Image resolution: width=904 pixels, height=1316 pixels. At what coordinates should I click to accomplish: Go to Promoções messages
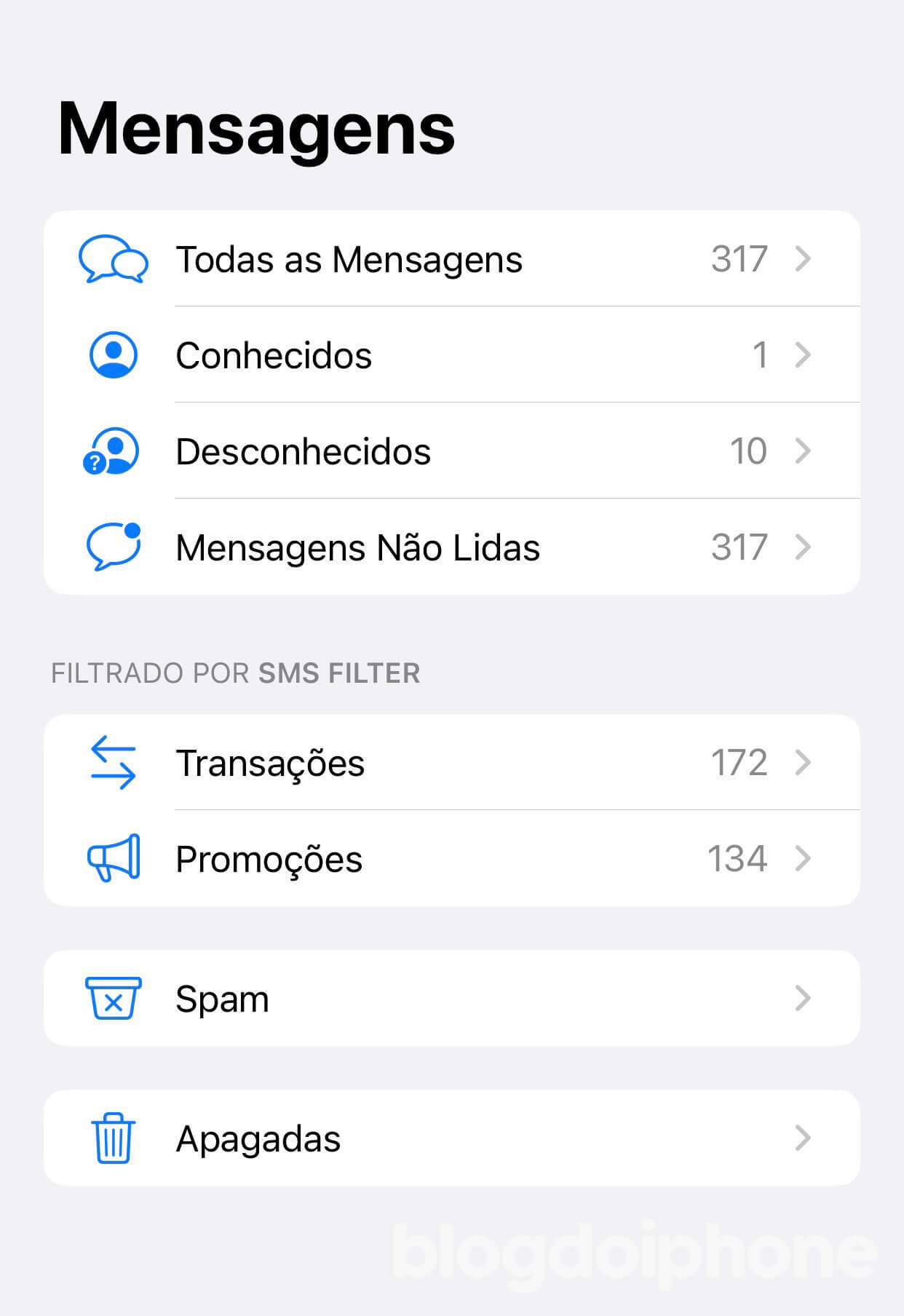coord(451,859)
